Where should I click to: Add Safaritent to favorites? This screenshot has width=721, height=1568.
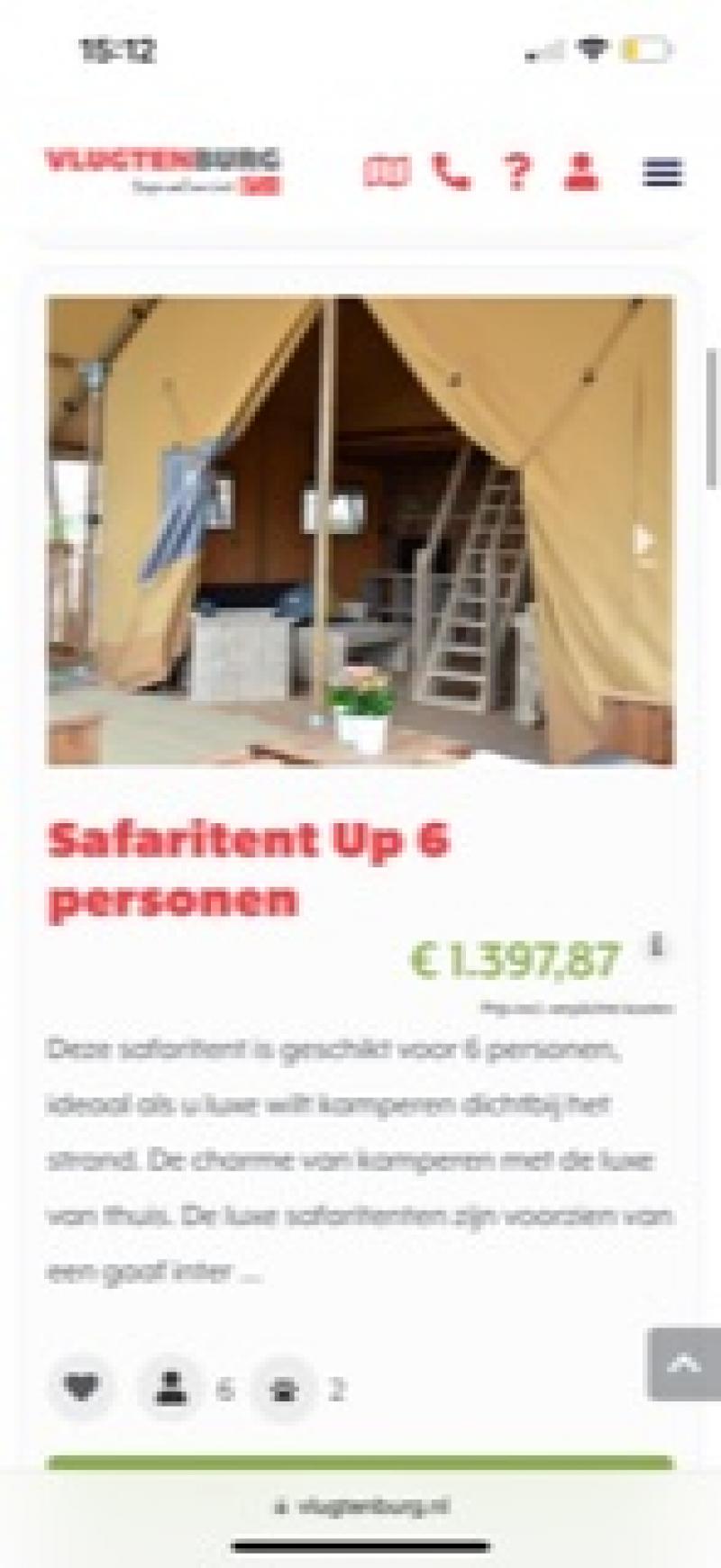[81, 1388]
